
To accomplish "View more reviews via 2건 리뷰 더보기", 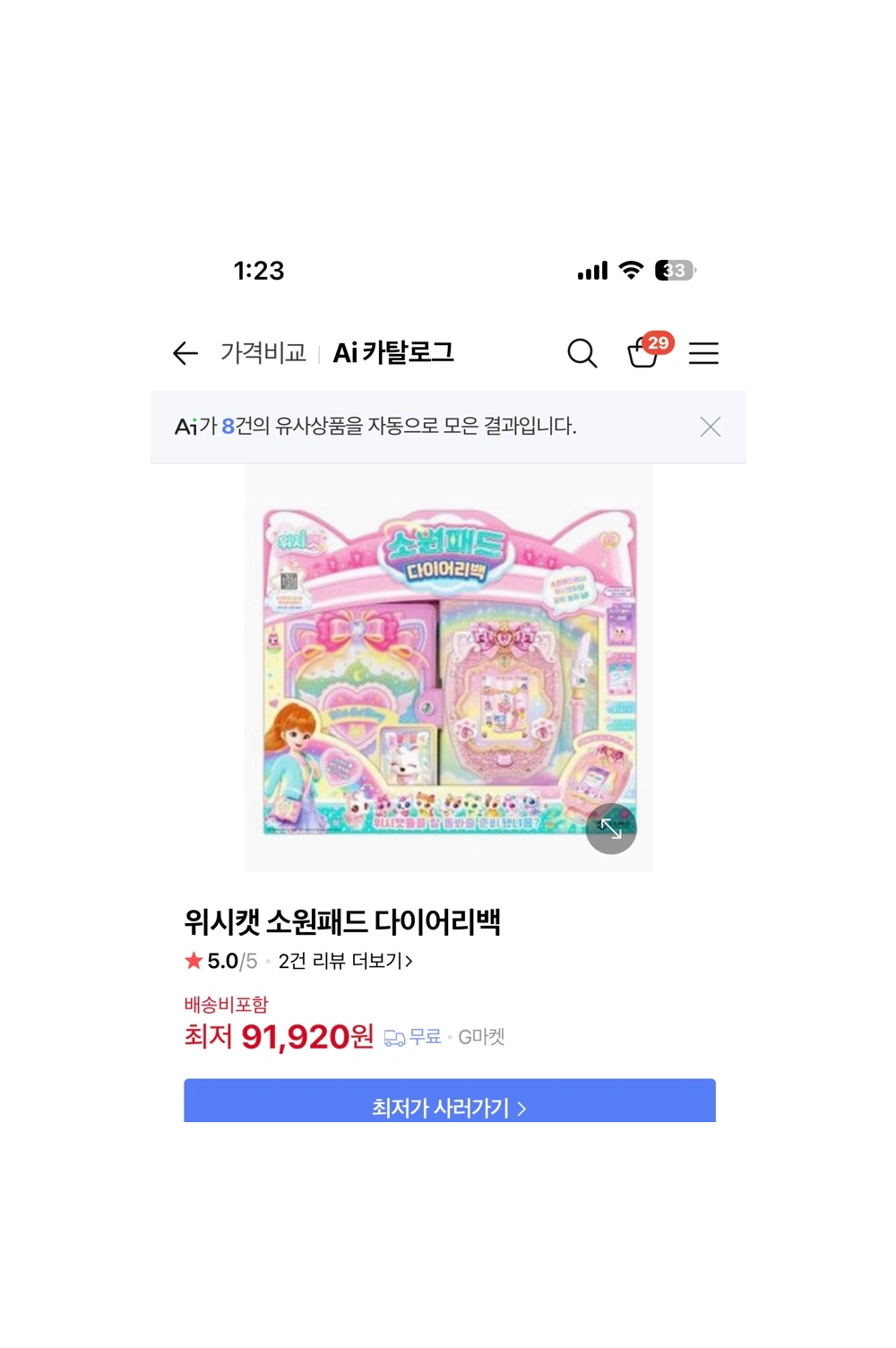I will (x=345, y=961).
